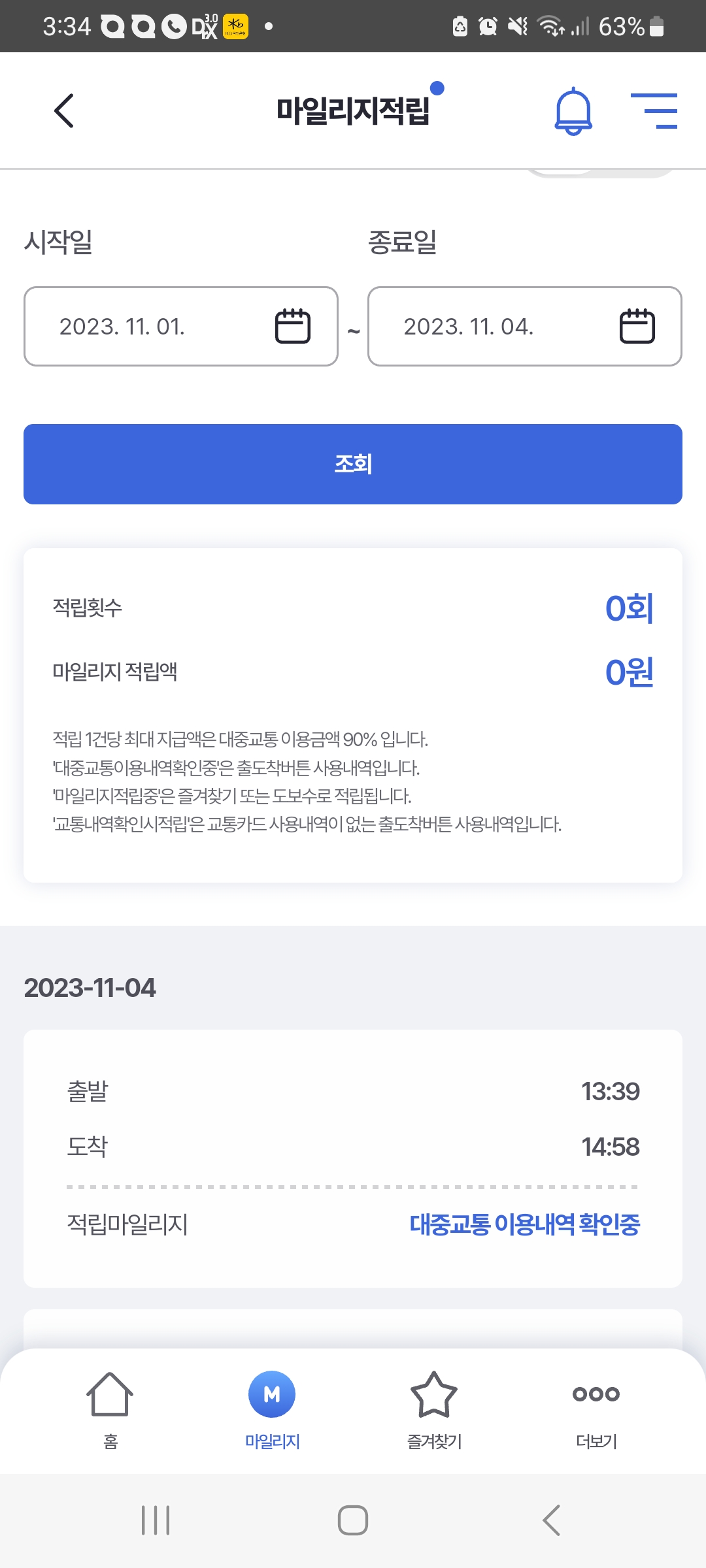Open the hamburger menu
This screenshot has width=706, height=1568.
[x=654, y=111]
